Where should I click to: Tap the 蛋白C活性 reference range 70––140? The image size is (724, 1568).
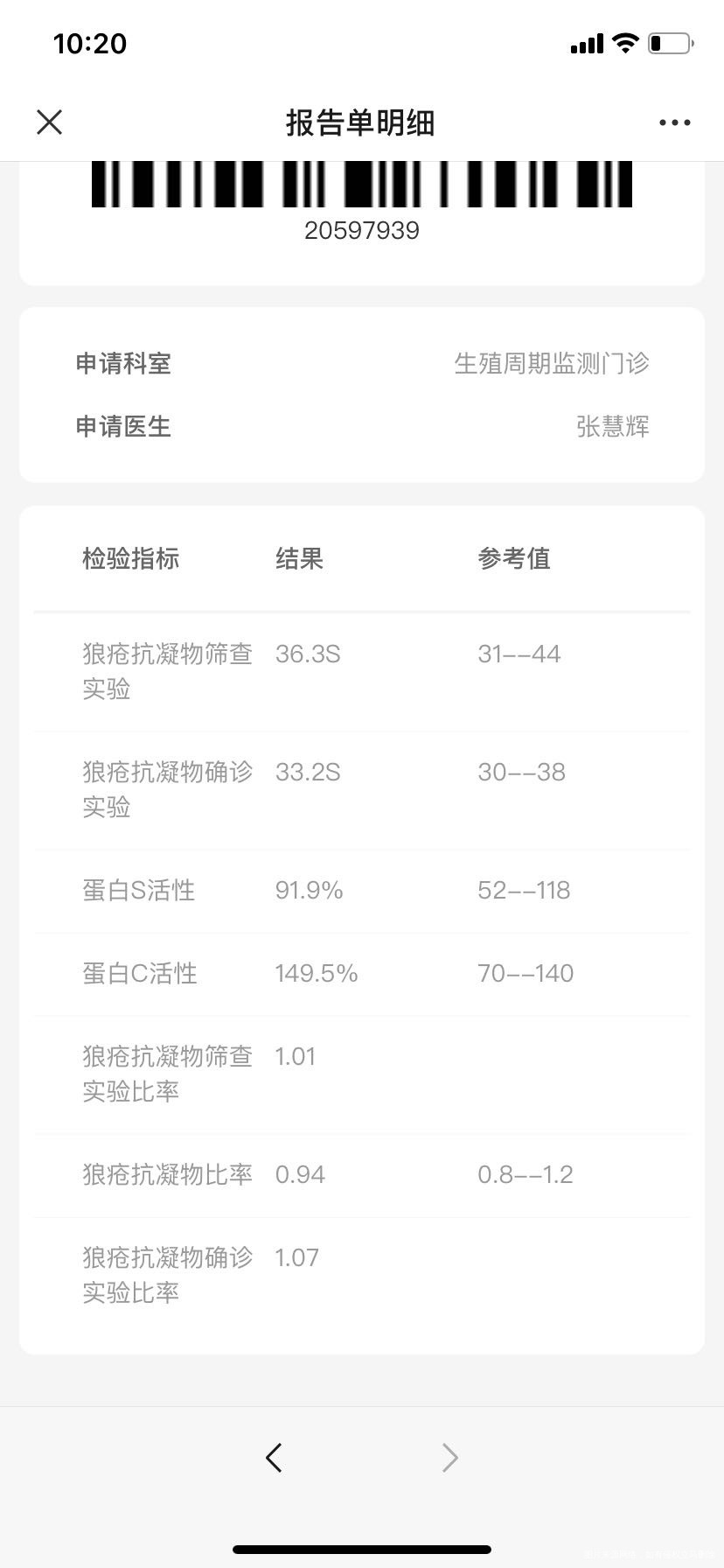pyautogui.click(x=526, y=973)
